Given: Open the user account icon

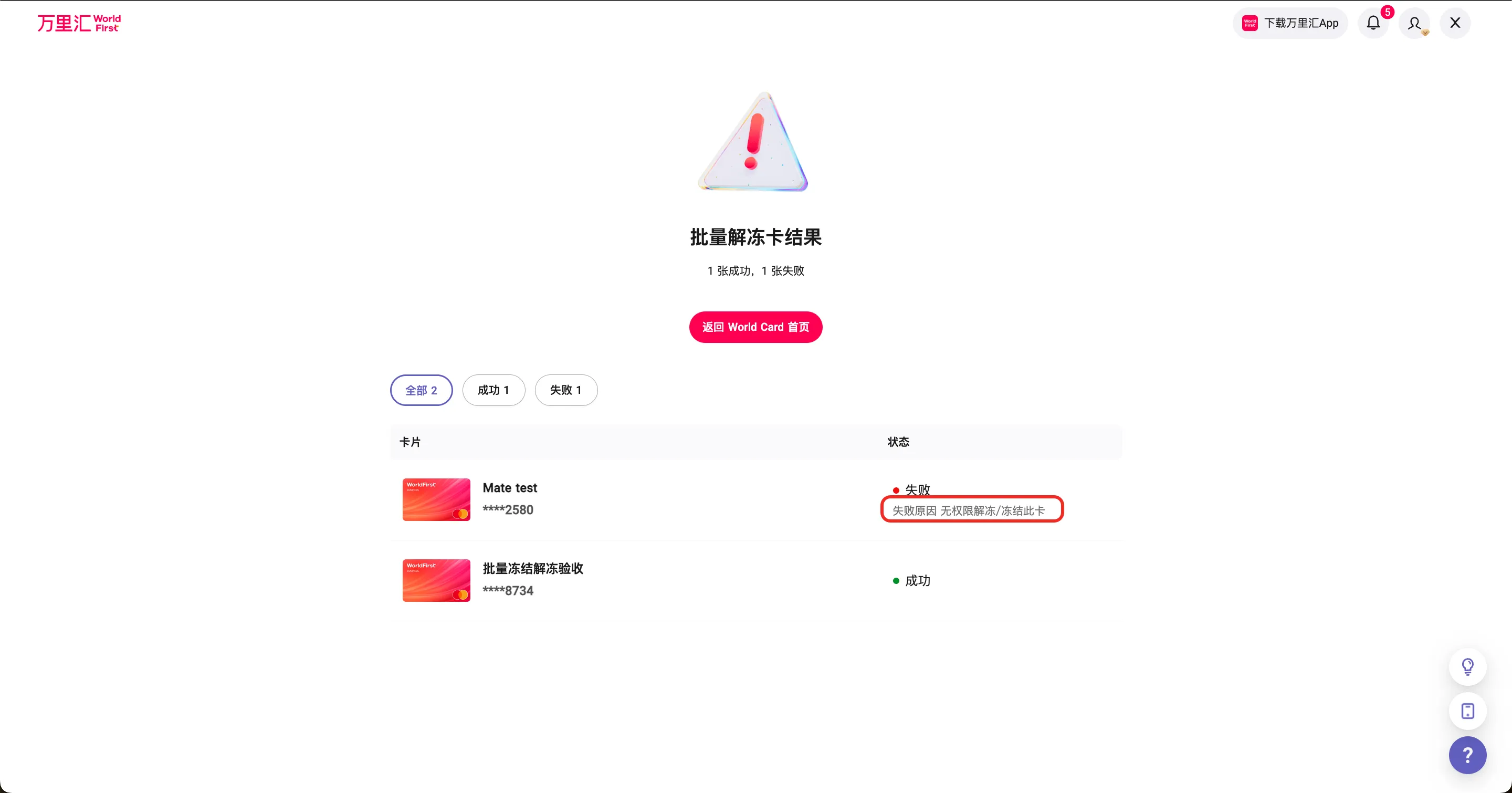Looking at the screenshot, I should [x=1414, y=24].
